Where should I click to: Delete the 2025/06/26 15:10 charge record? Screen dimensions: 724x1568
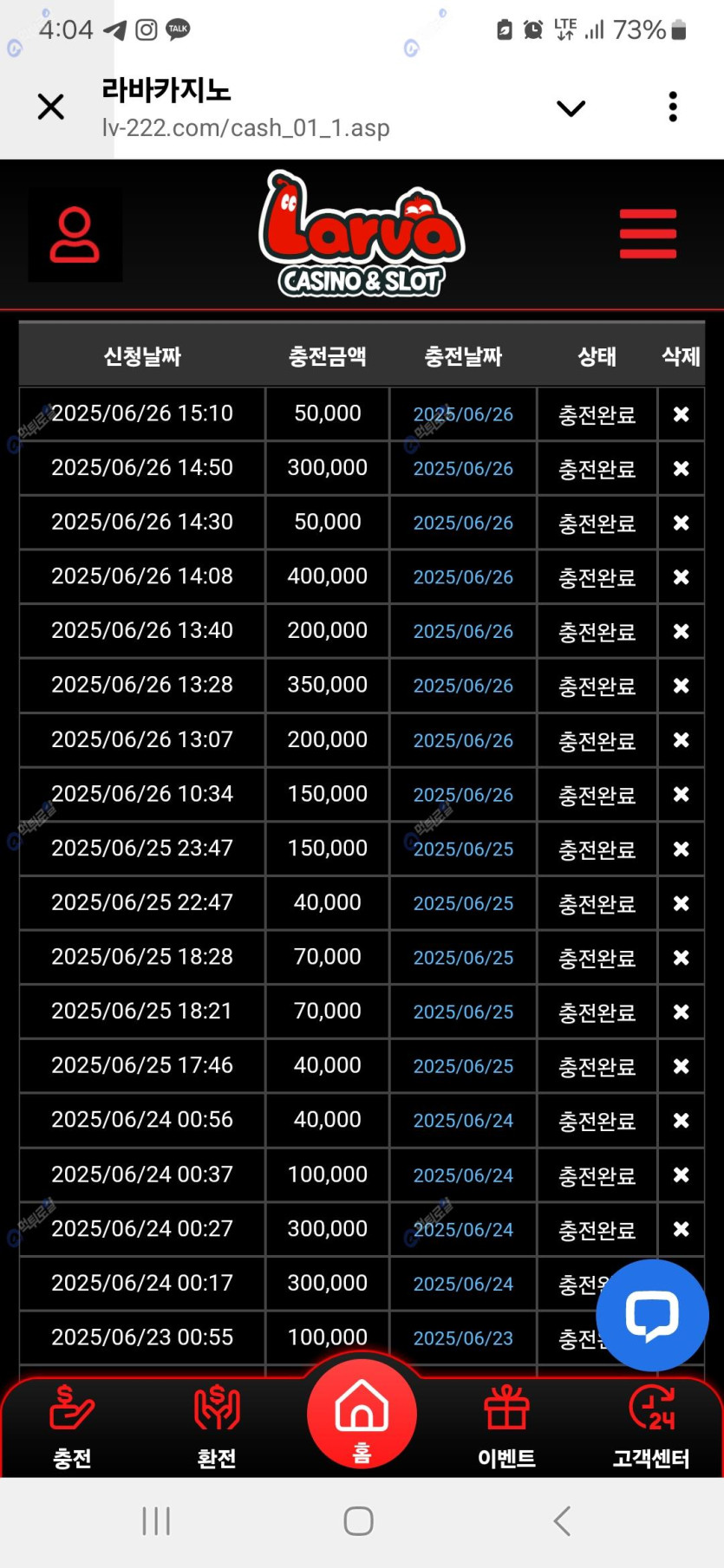tap(682, 414)
